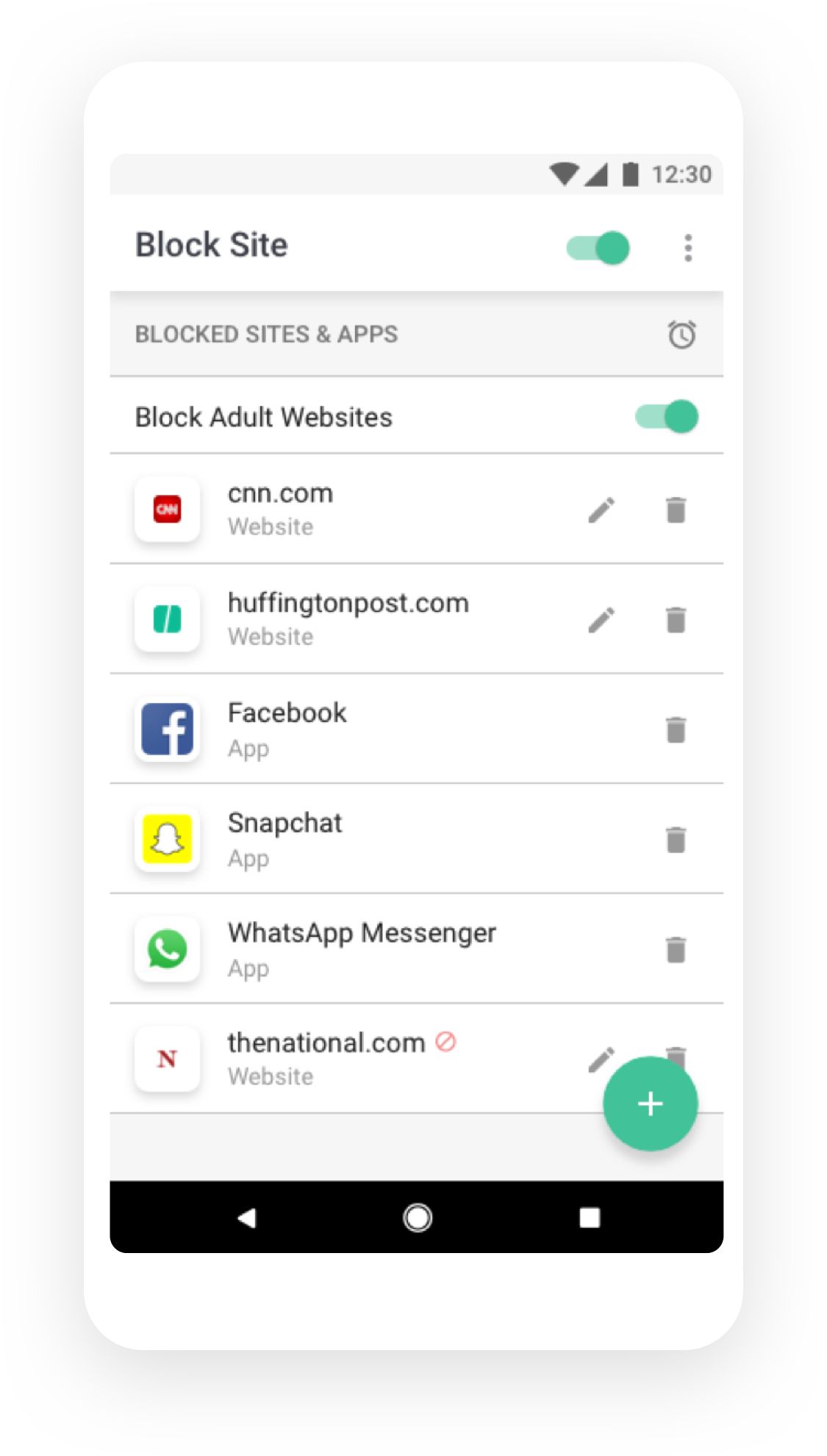Add a new blocked site with the plus button
This screenshot has width=827, height=1456.
pyautogui.click(x=650, y=1103)
